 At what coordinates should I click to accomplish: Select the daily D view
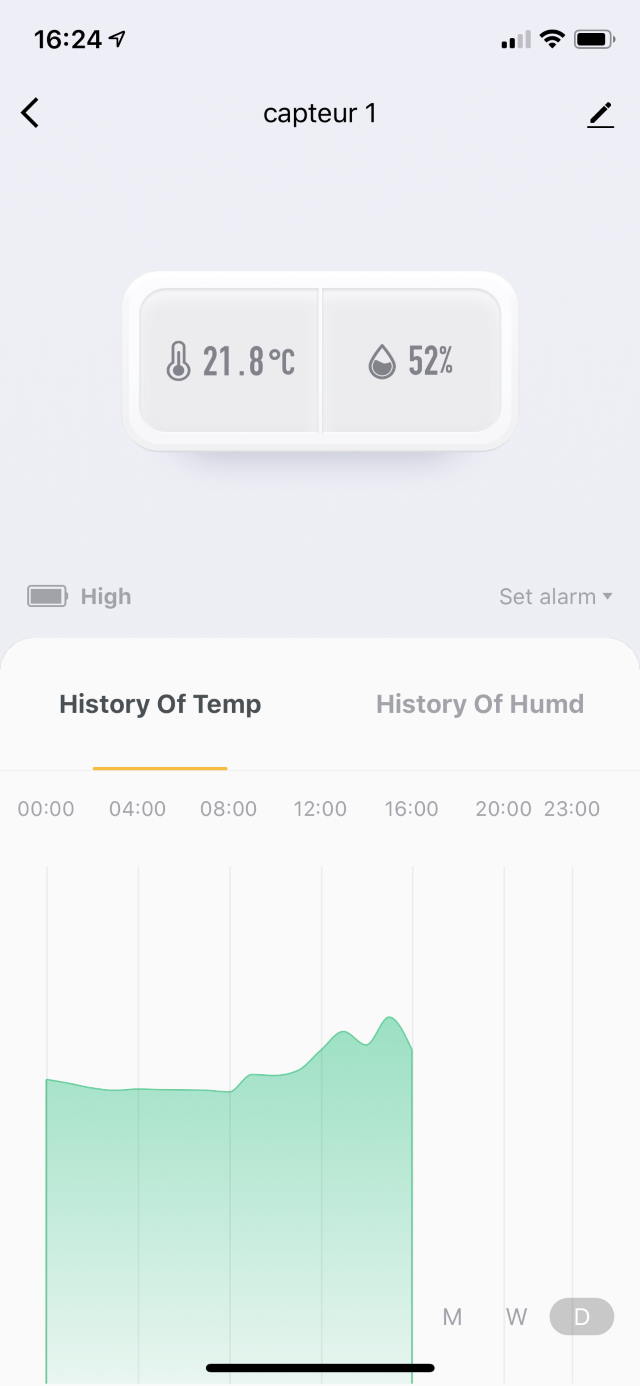pos(582,1317)
